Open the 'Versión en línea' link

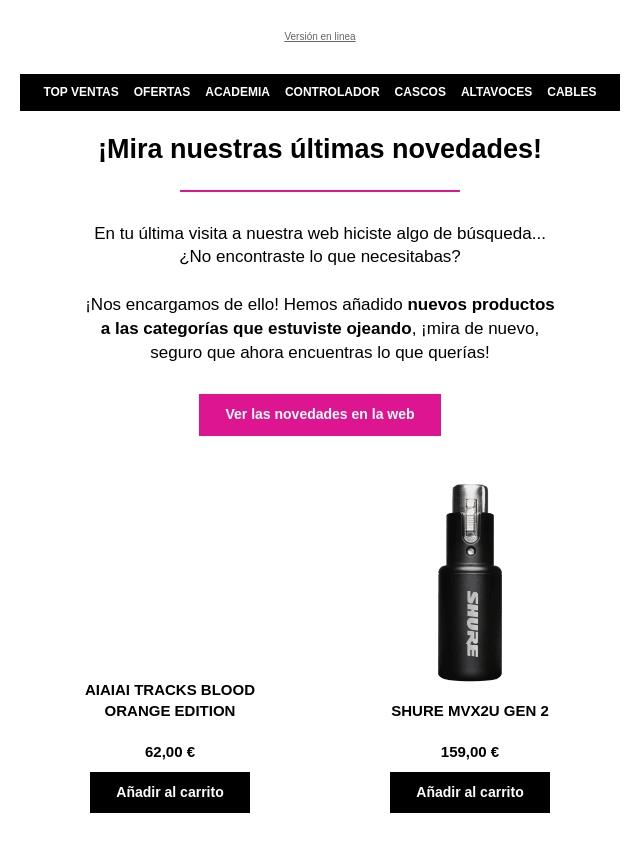pyautogui.click(x=319, y=37)
